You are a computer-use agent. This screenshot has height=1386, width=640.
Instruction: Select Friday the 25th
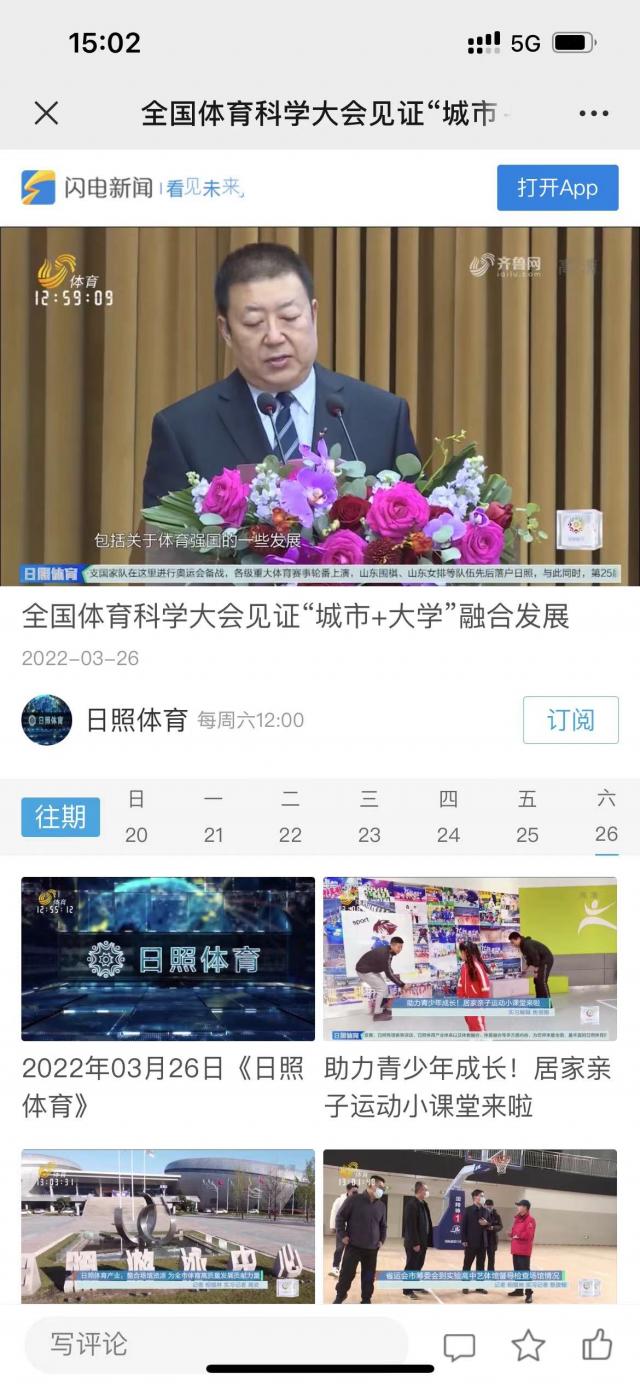coord(527,817)
